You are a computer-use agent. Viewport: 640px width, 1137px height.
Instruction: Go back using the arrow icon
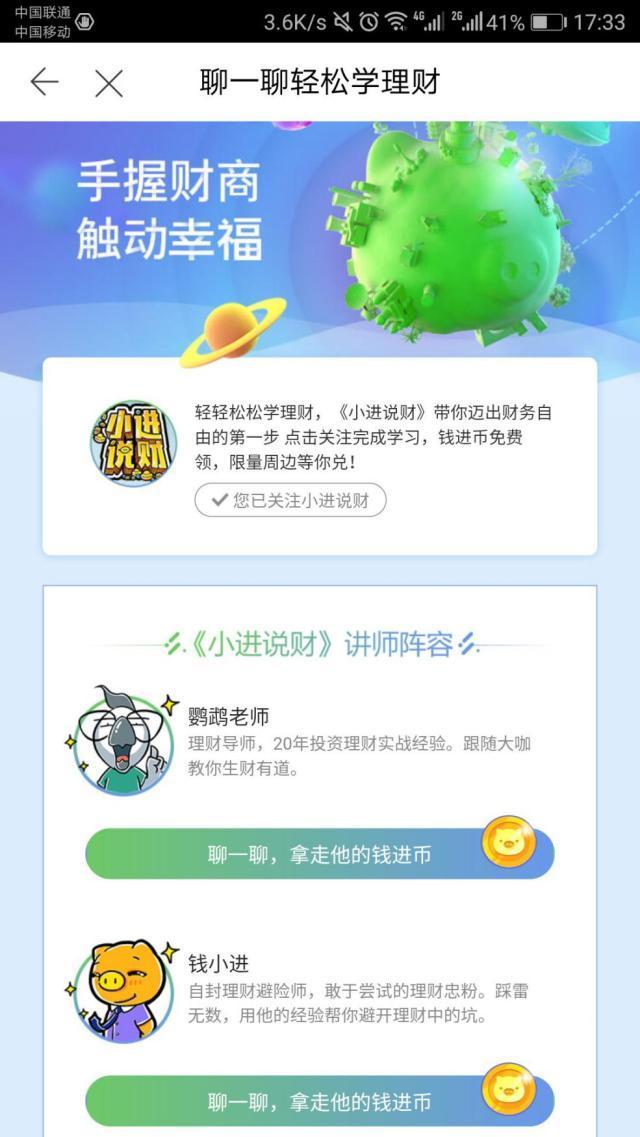[x=44, y=83]
